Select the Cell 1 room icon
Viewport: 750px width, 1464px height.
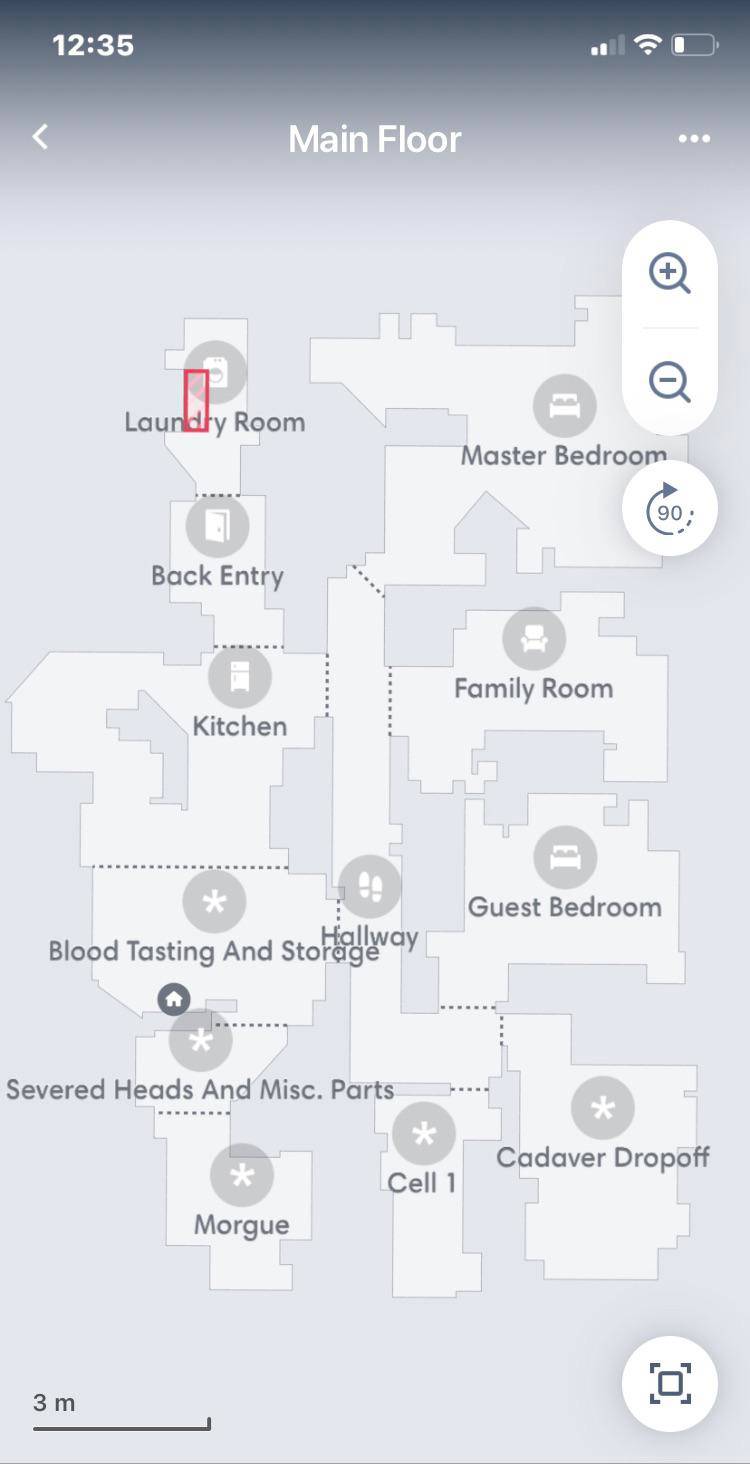[x=424, y=1134]
